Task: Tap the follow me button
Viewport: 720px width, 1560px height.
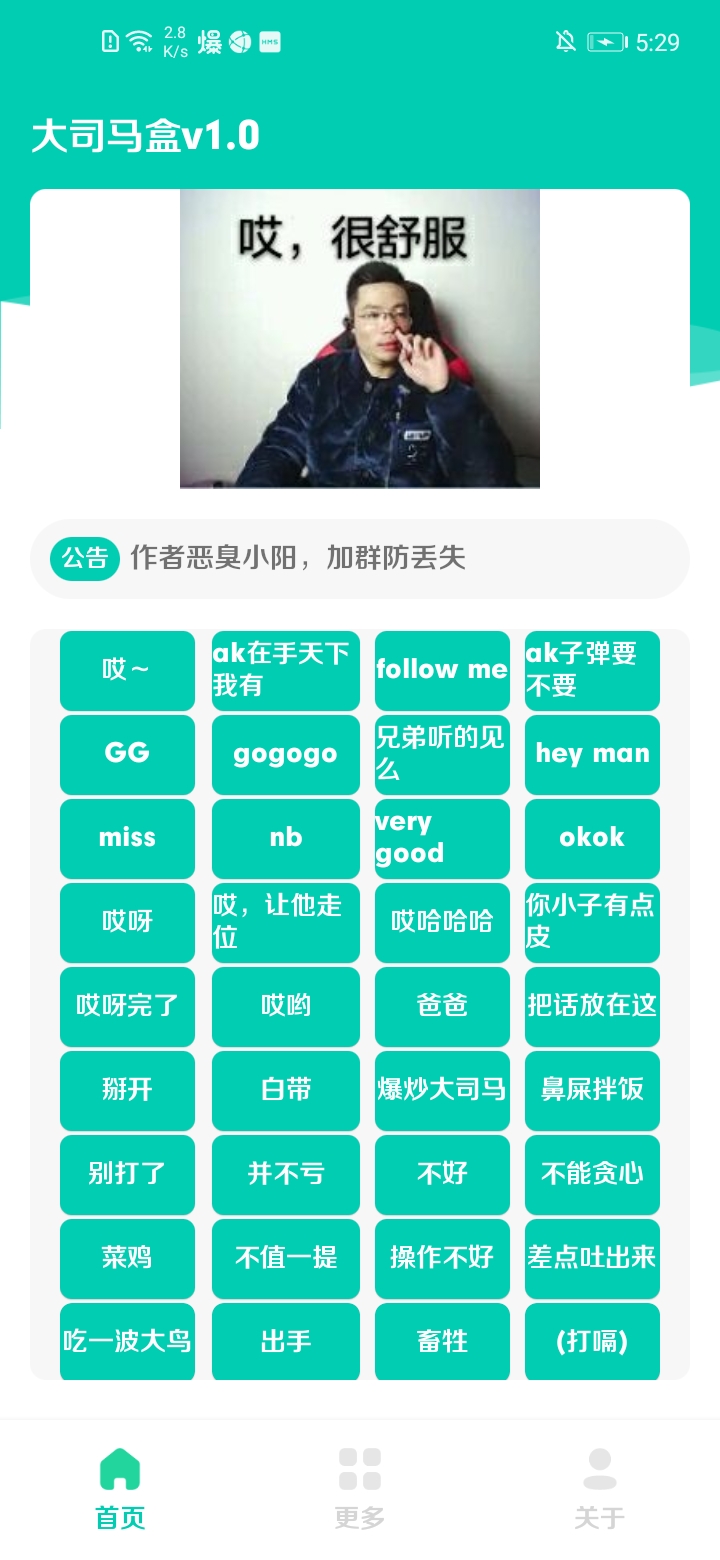Action: tap(442, 670)
